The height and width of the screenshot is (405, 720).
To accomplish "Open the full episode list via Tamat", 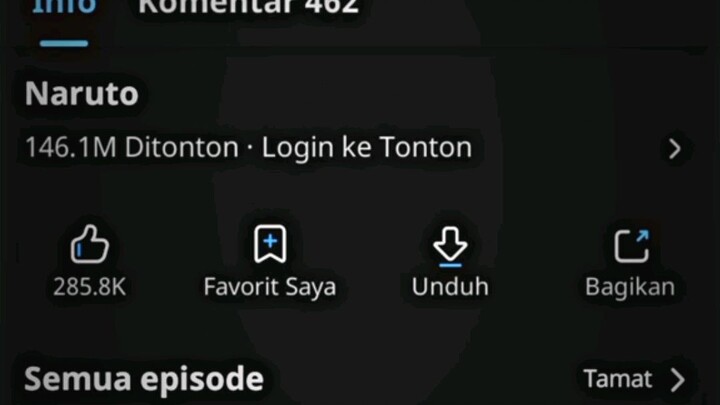I will click(x=634, y=380).
